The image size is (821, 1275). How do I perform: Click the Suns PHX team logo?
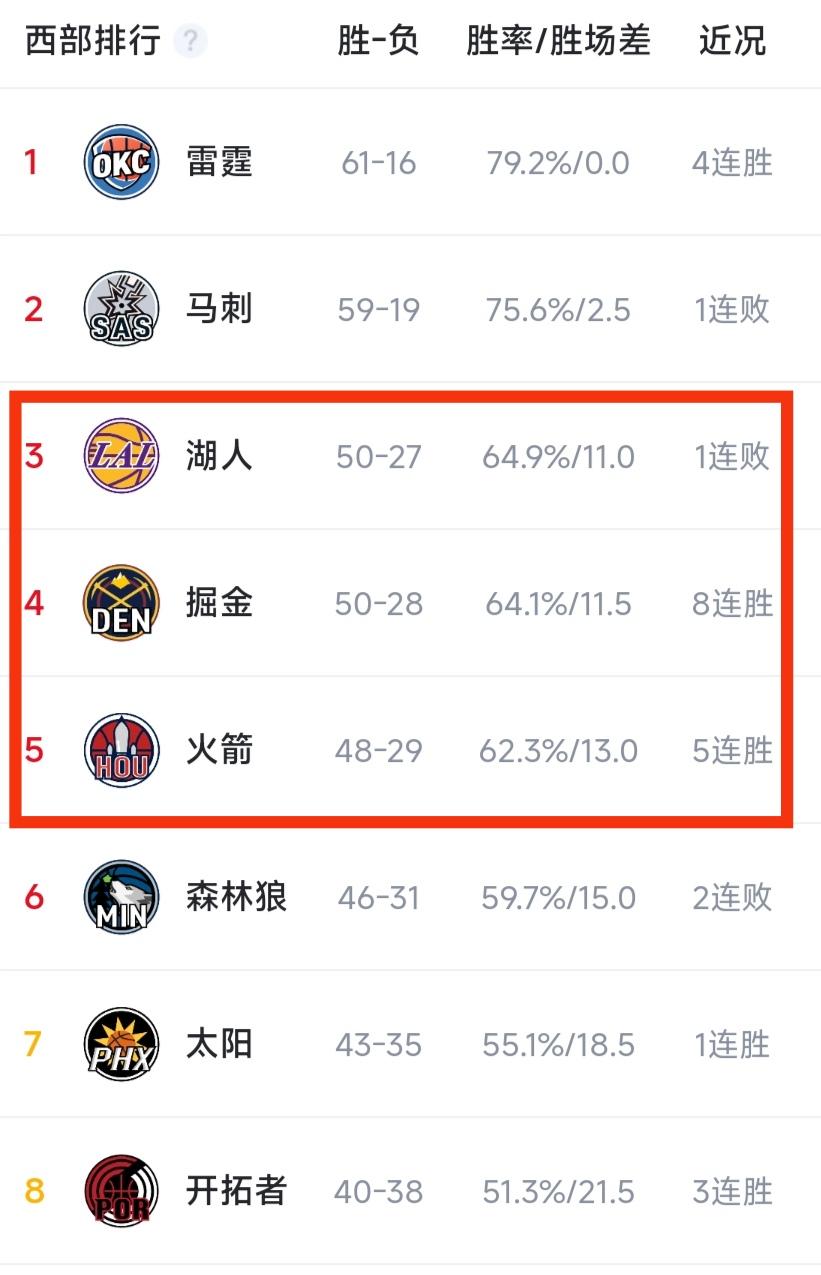coord(120,1043)
